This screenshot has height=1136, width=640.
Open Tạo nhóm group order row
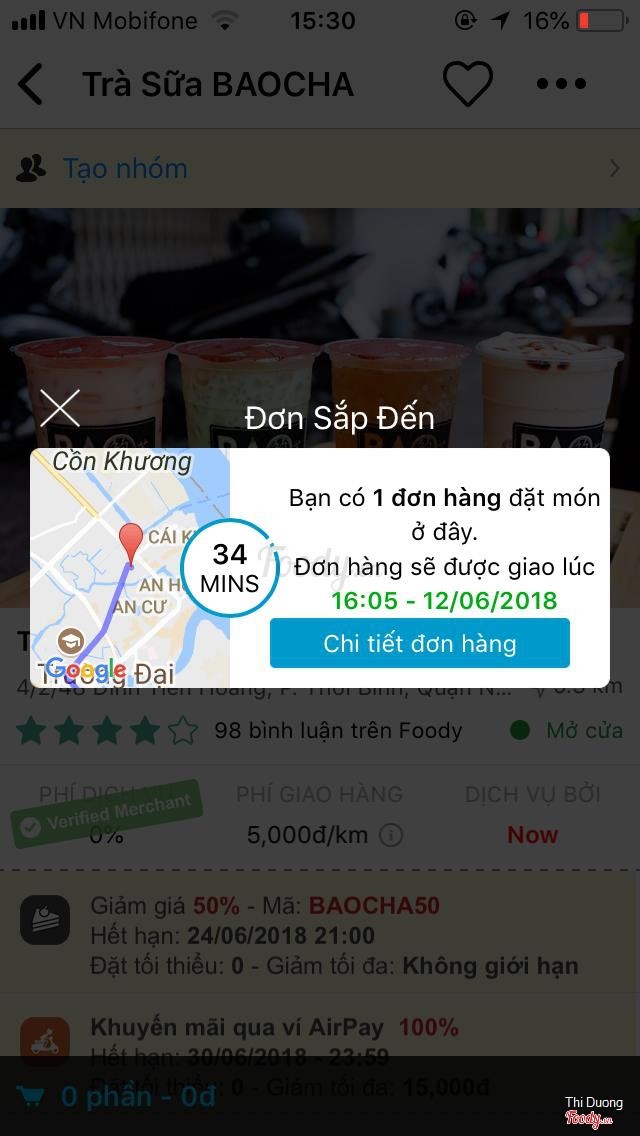point(320,168)
